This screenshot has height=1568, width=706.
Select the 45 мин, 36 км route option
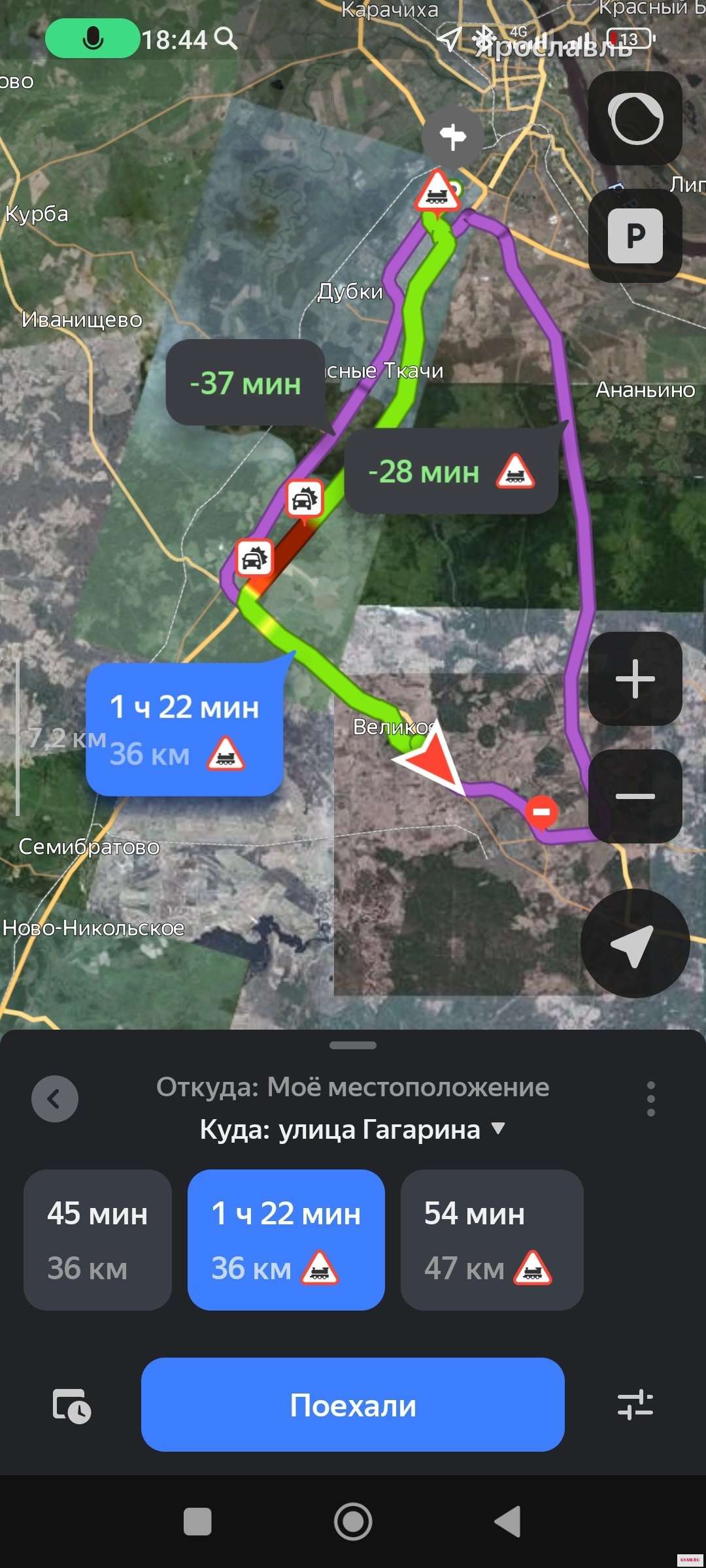(x=97, y=1240)
